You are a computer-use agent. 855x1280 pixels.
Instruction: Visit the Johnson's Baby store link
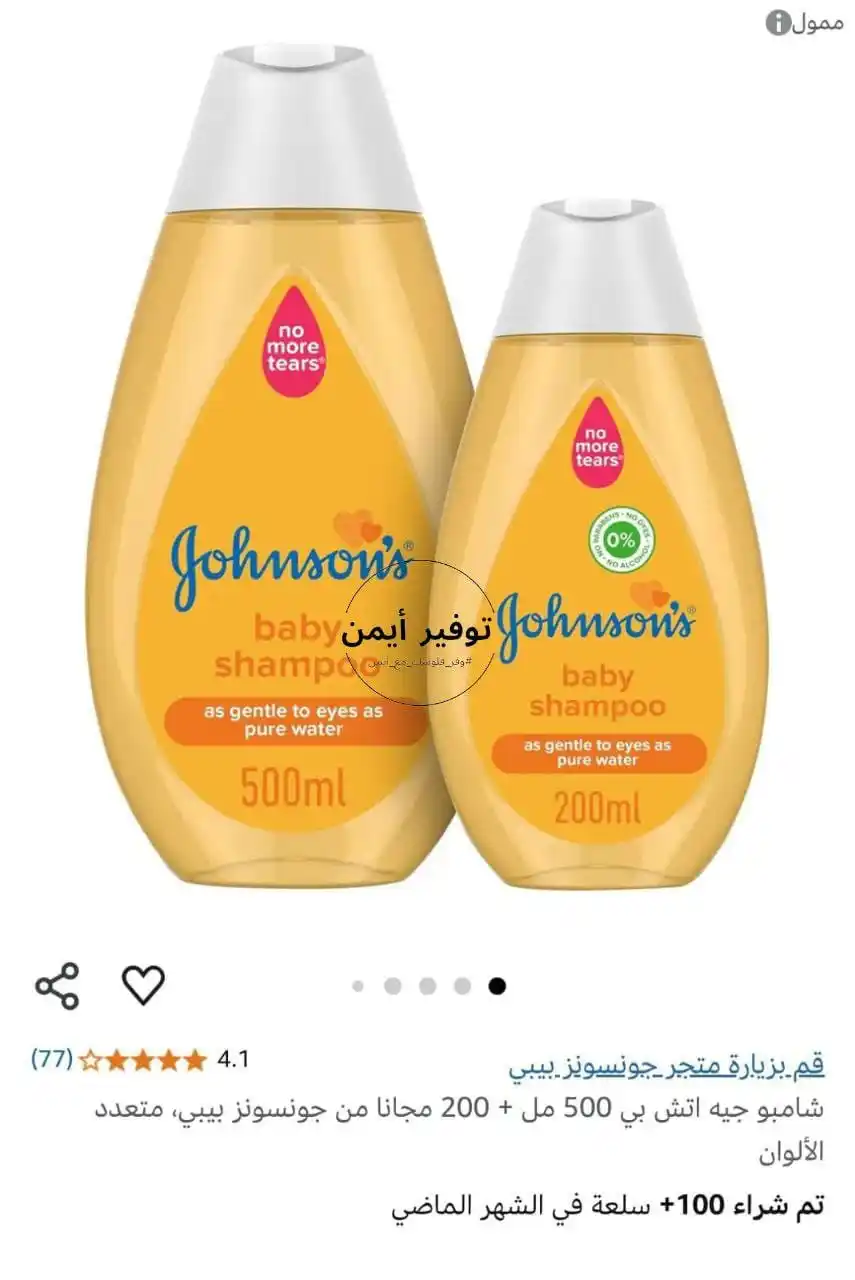pos(667,1065)
